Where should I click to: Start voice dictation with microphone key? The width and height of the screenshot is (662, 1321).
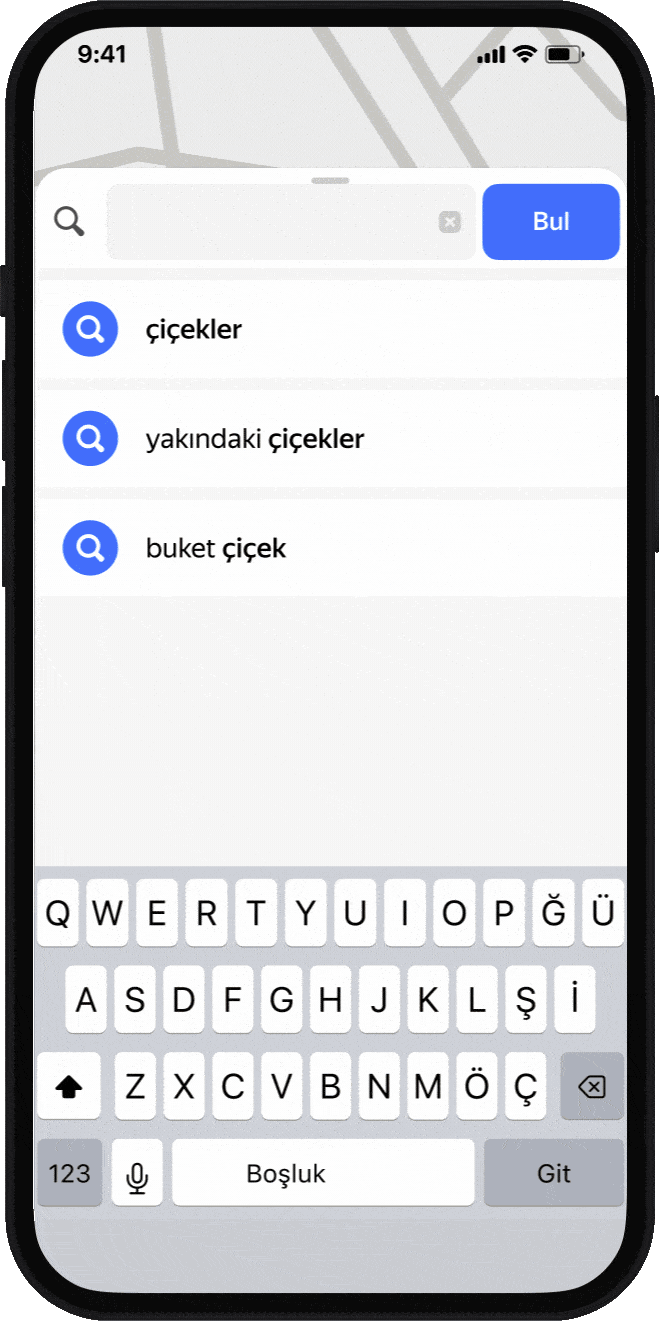(x=137, y=1172)
